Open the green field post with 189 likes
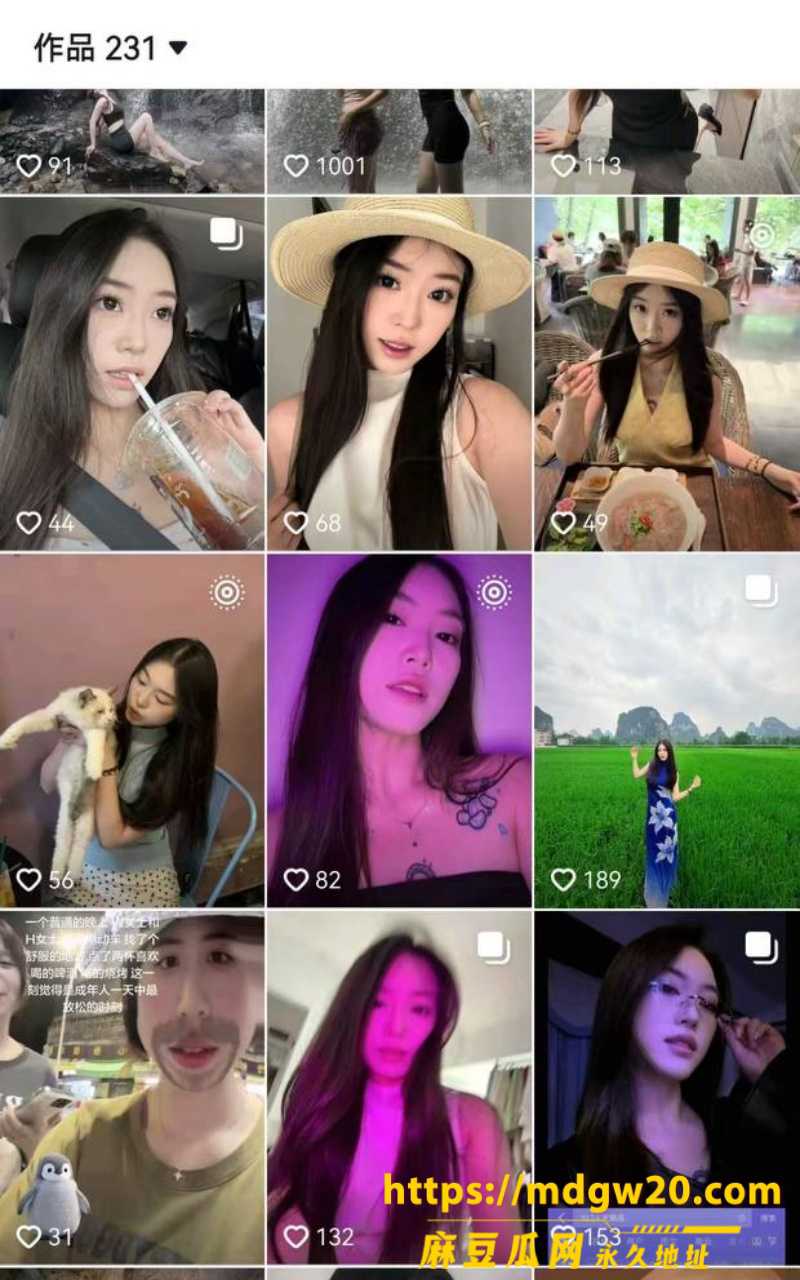Screen dimensions: 800x1280 click(667, 731)
